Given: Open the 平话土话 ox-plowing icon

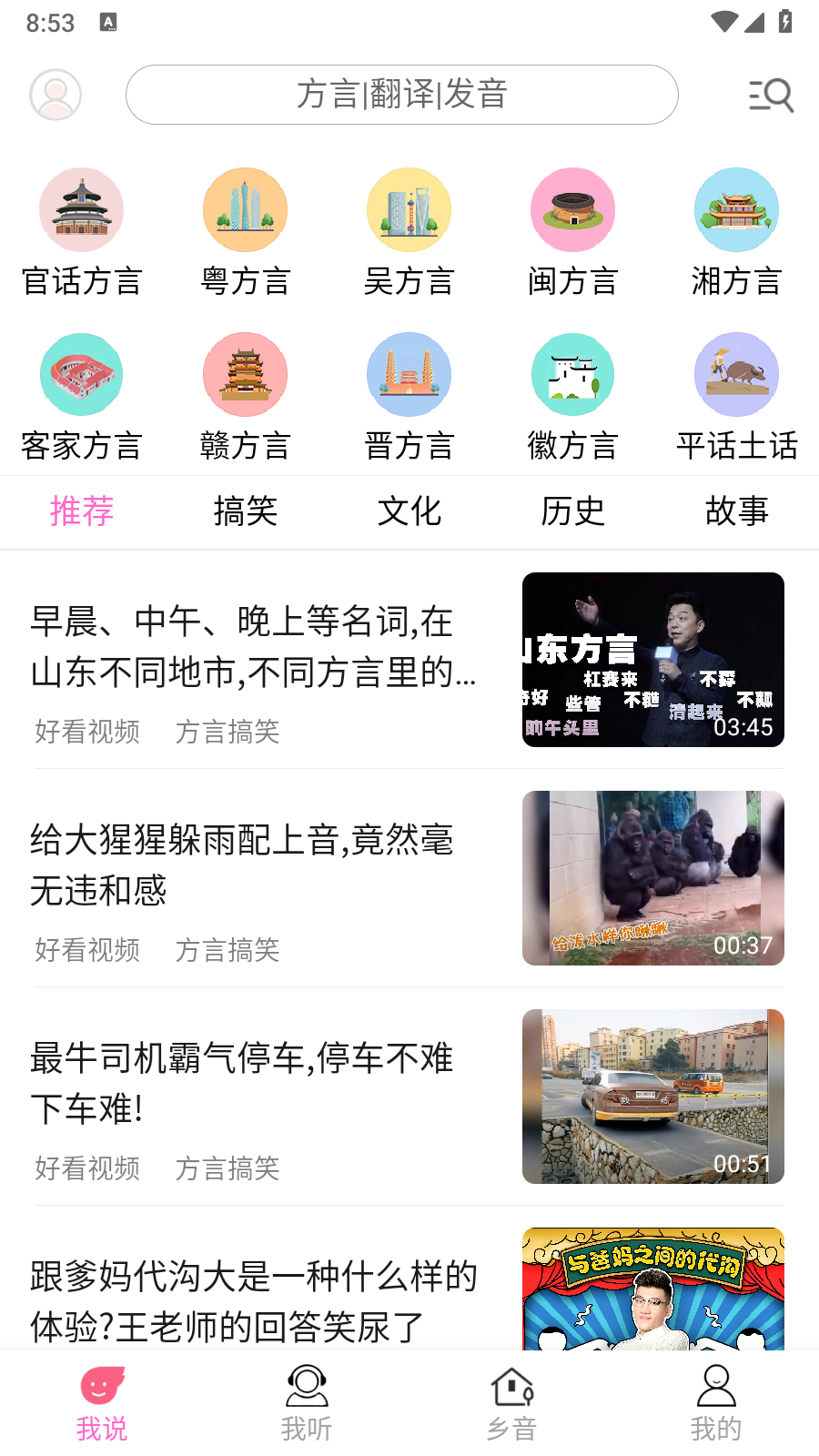Looking at the screenshot, I should tap(736, 374).
